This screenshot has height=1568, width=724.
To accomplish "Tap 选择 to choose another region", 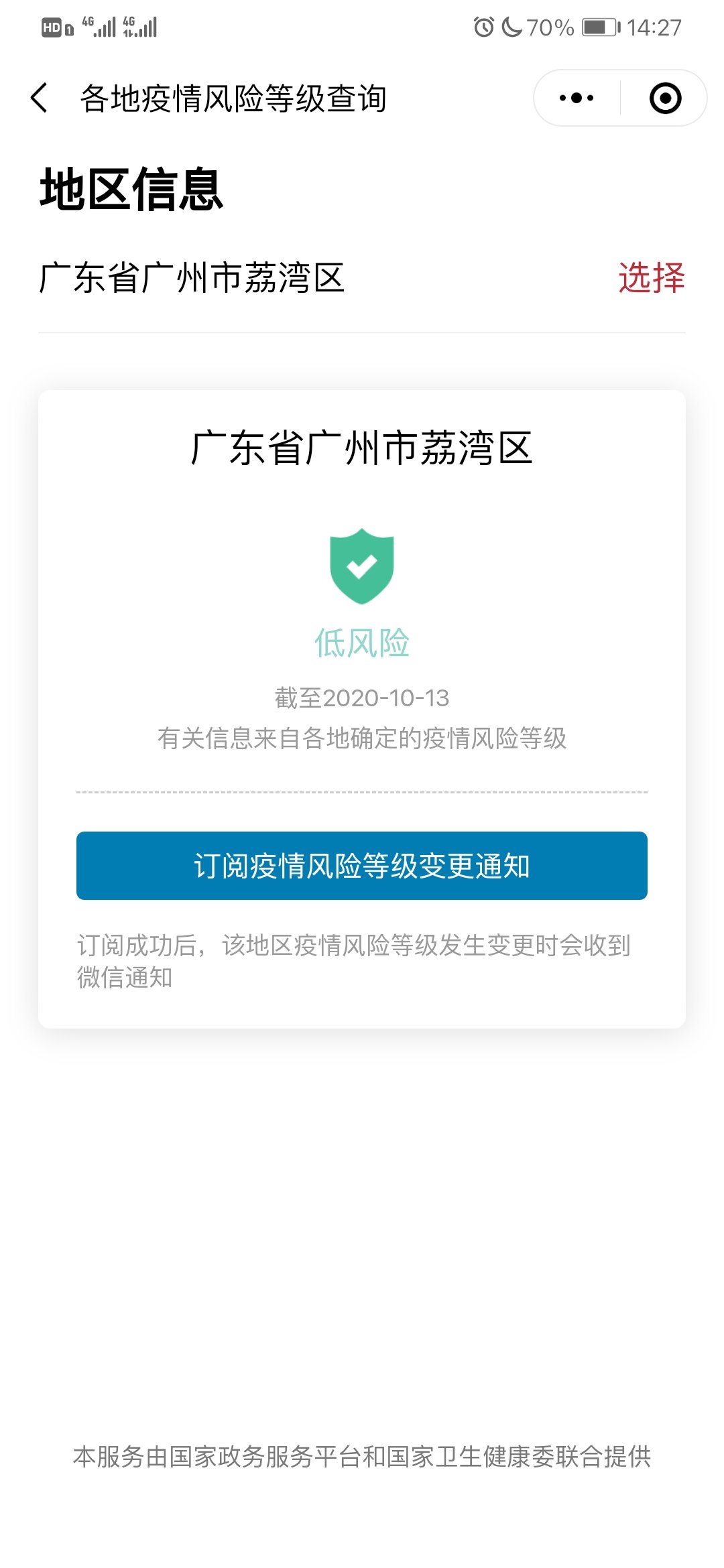I will 651,277.
